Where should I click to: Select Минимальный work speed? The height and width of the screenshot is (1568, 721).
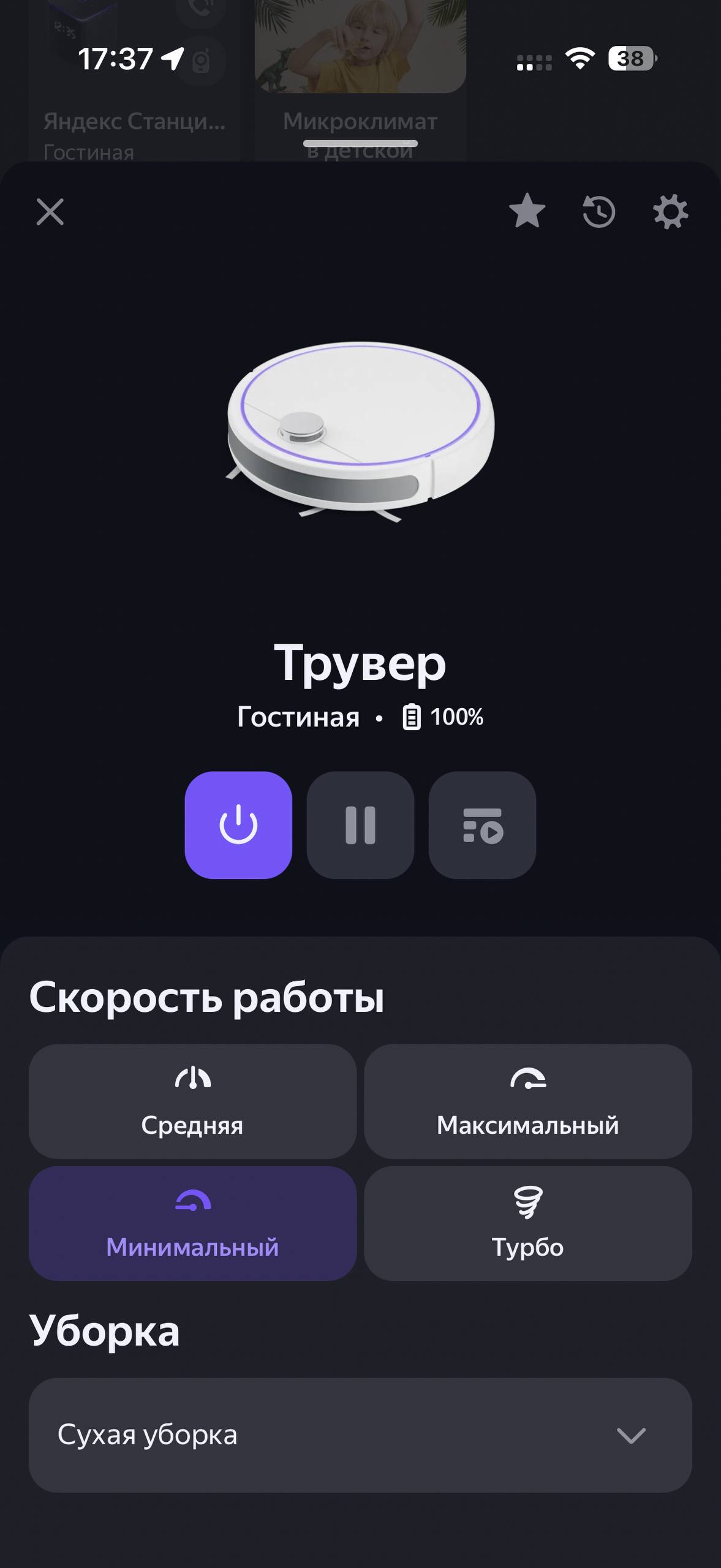(x=192, y=1223)
